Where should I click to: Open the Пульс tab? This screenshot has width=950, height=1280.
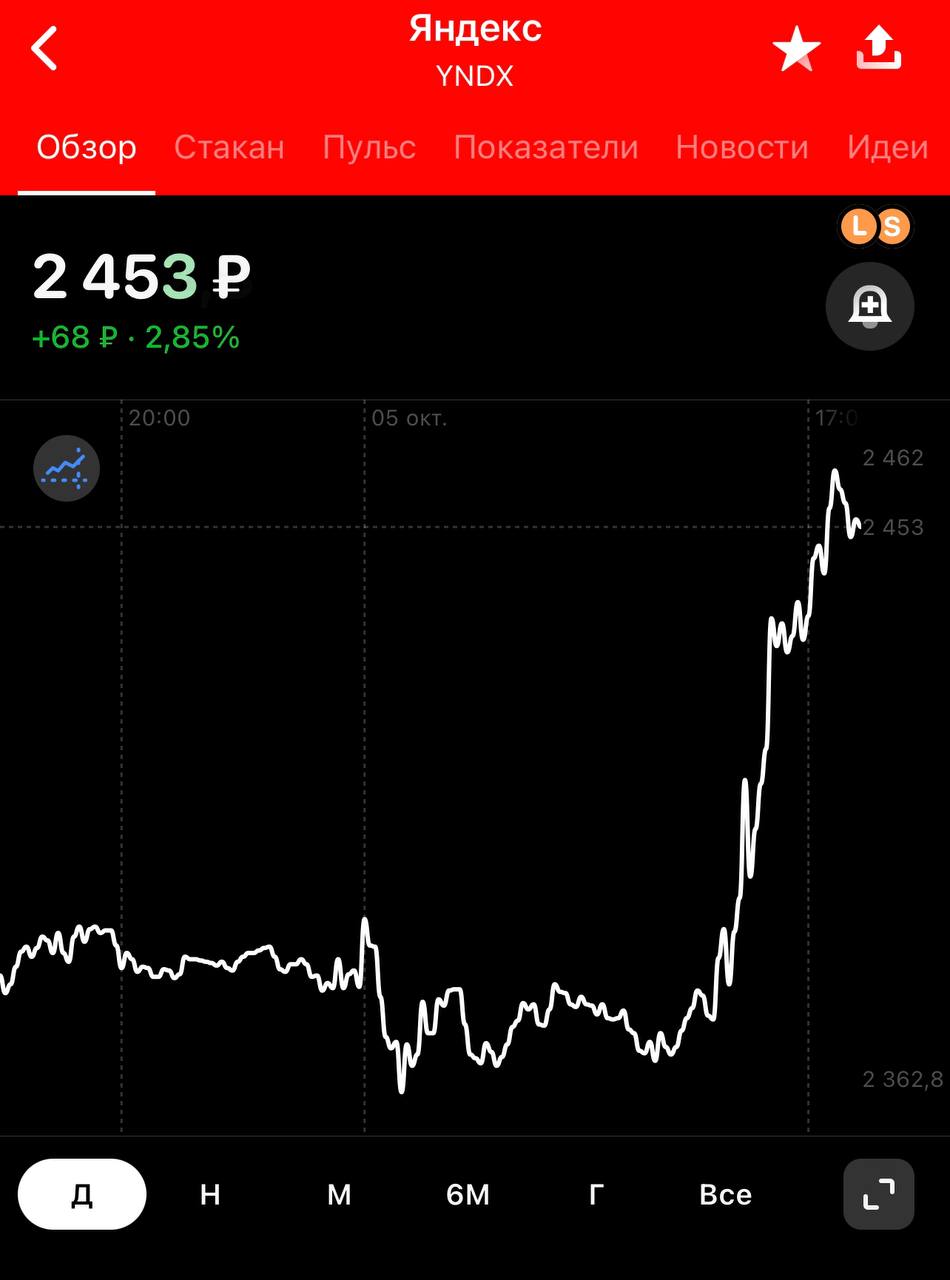pos(369,148)
